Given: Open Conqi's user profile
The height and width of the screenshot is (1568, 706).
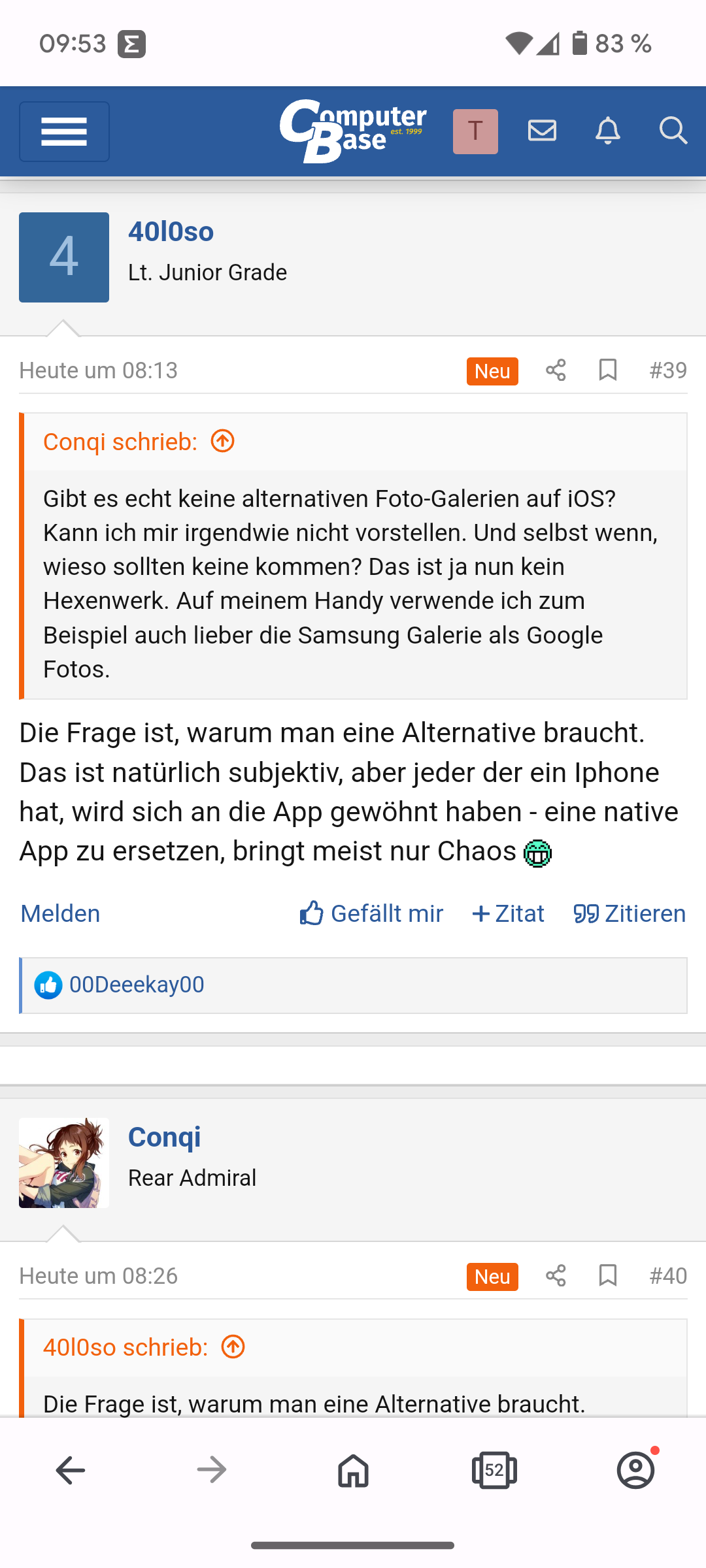Looking at the screenshot, I should click(x=164, y=1137).
